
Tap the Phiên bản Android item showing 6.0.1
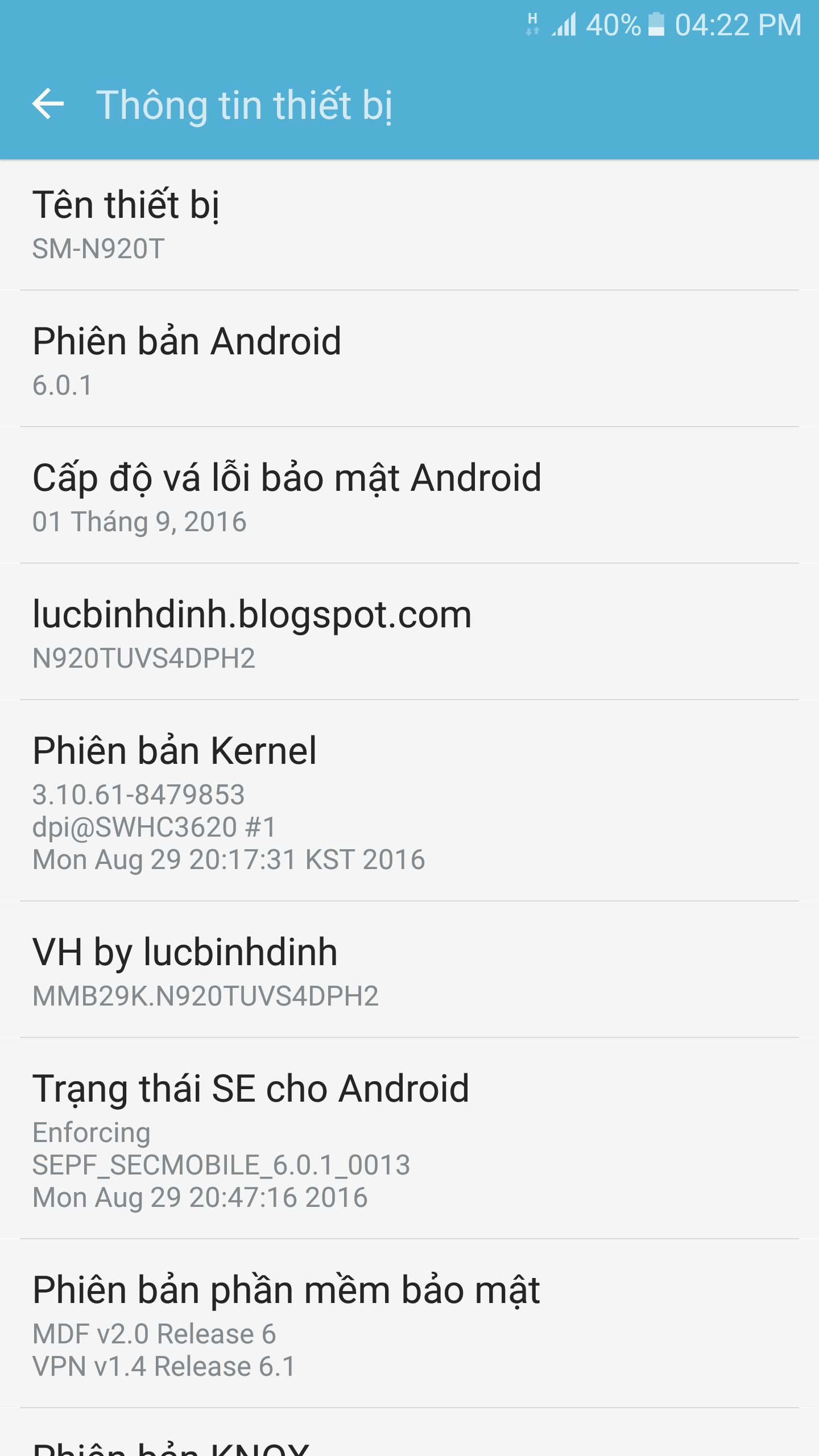point(409,358)
